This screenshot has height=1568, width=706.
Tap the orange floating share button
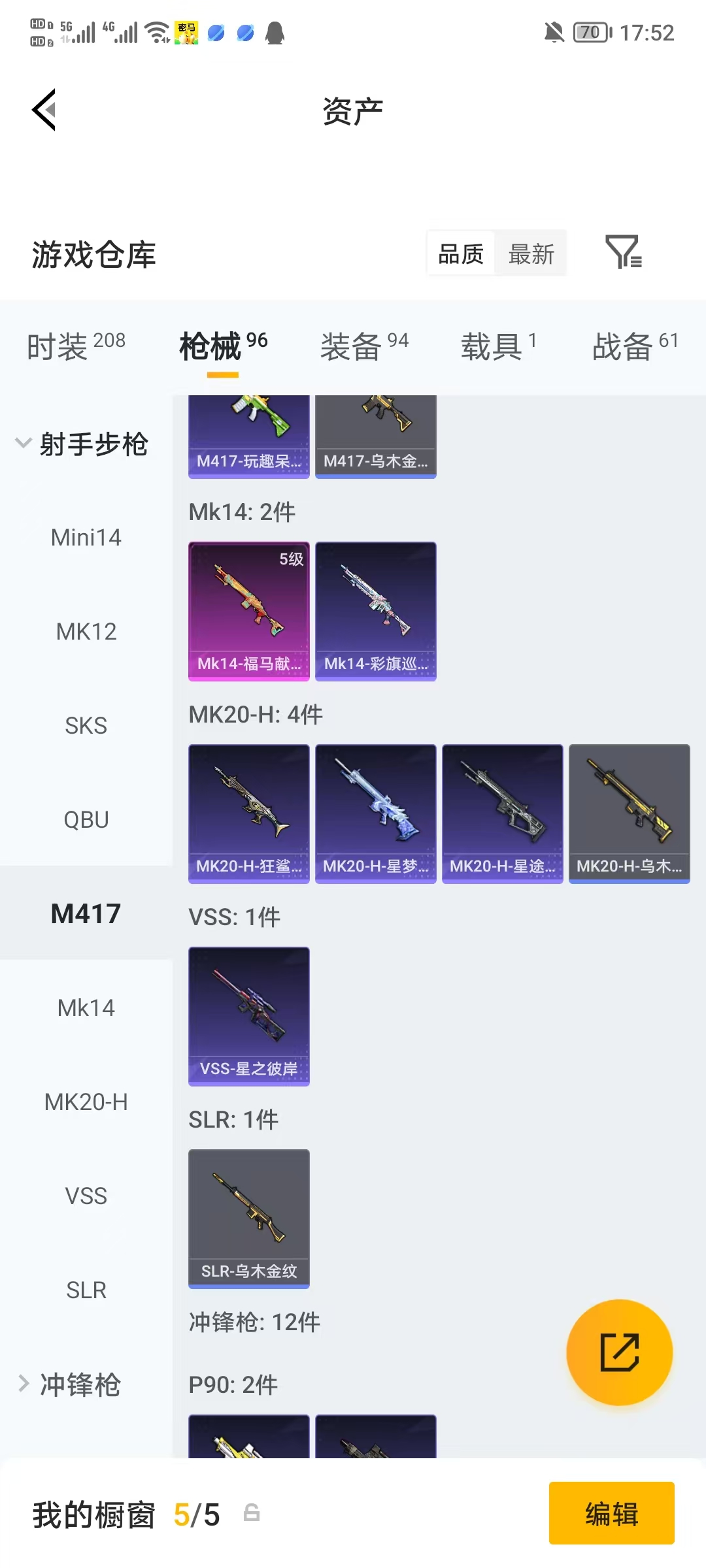(x=620, y=1352)
